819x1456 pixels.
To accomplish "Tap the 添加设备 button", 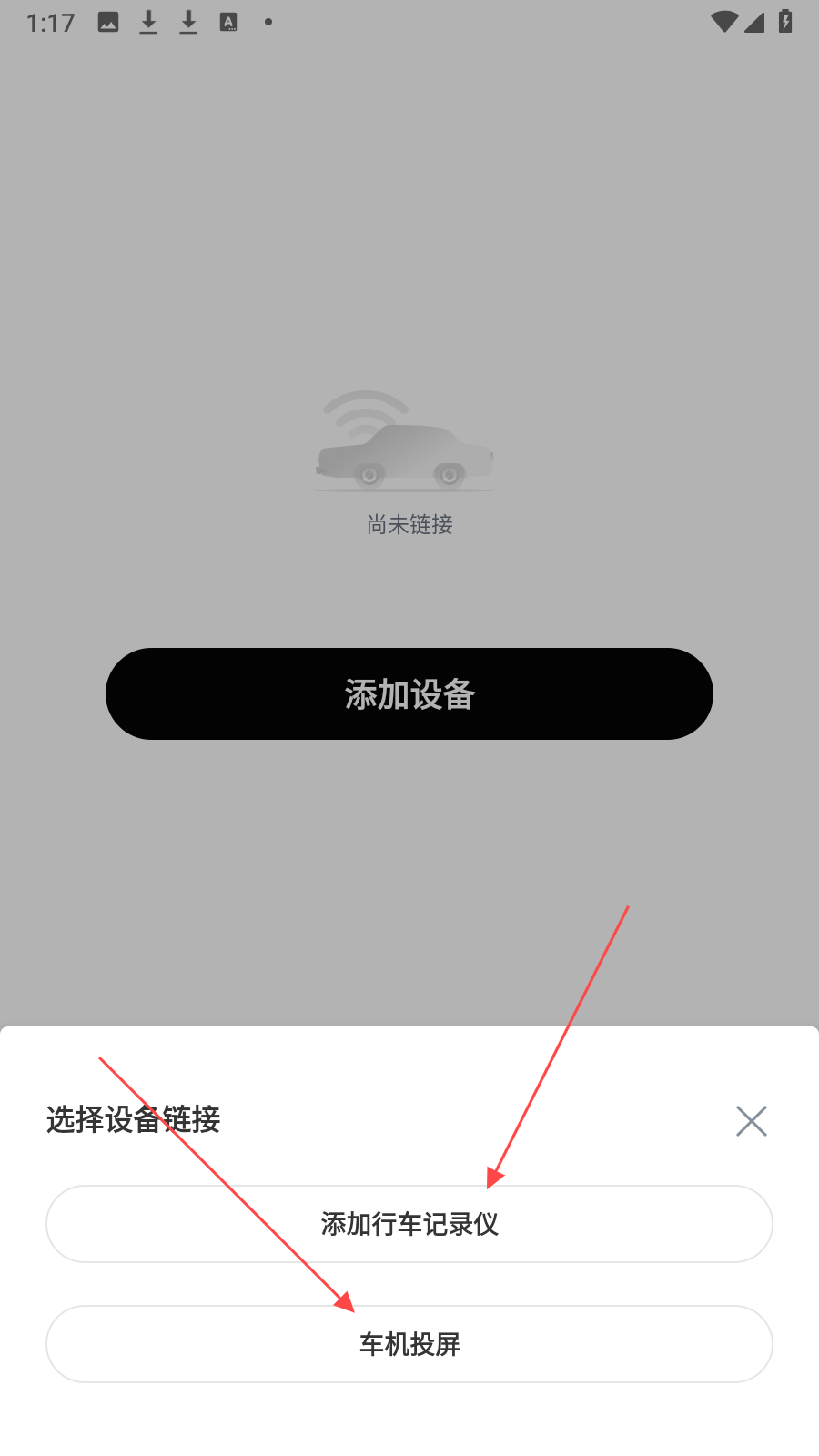I will coord(409,694).
